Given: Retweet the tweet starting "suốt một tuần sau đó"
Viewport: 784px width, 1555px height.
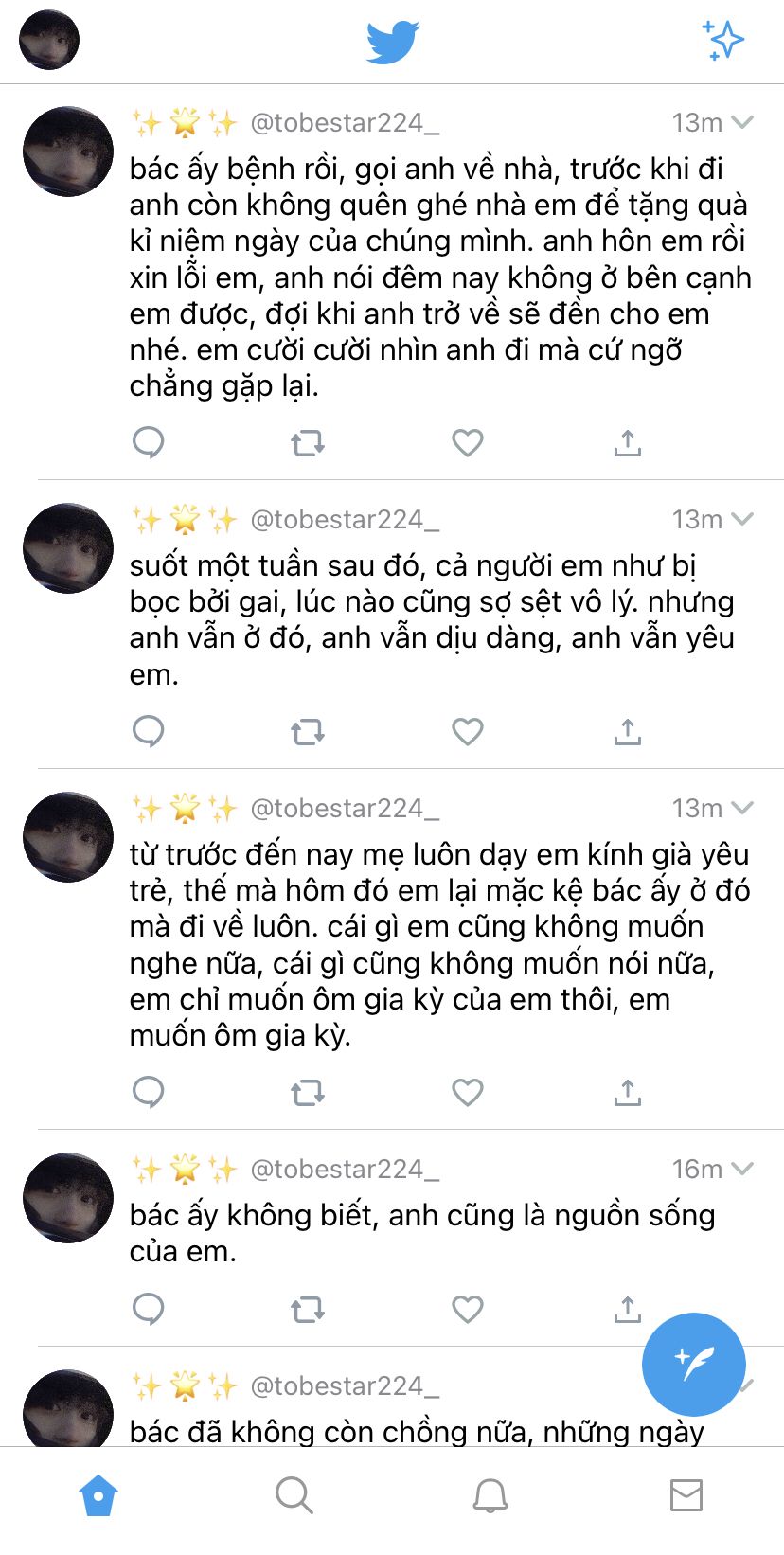Looking at the screenshot, I should pyautogui.click(x=308, y=731).
